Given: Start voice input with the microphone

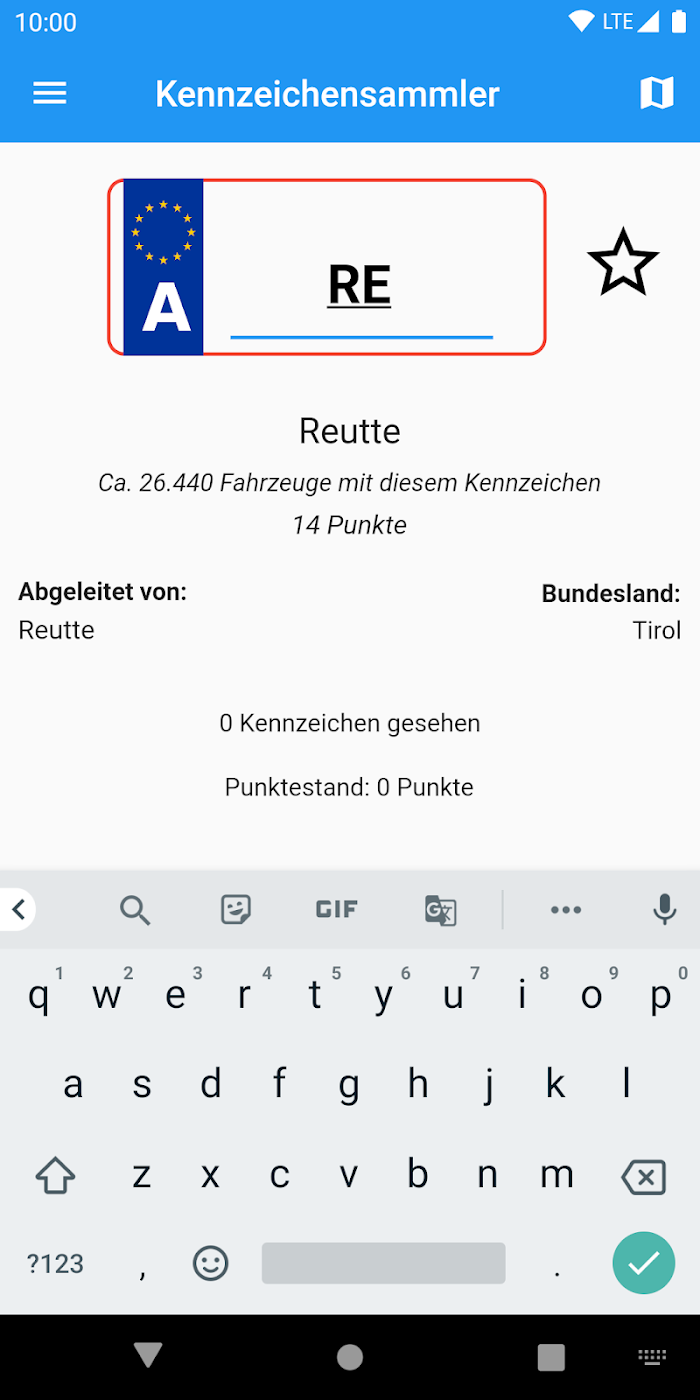Looking at the screenshot, I should click(x=664, y=909).
